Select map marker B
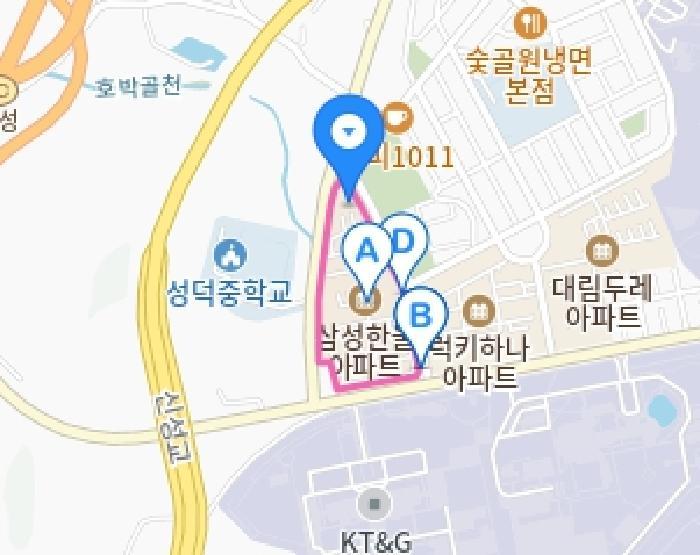Screen dimensions: 700x555 [420, 324]
